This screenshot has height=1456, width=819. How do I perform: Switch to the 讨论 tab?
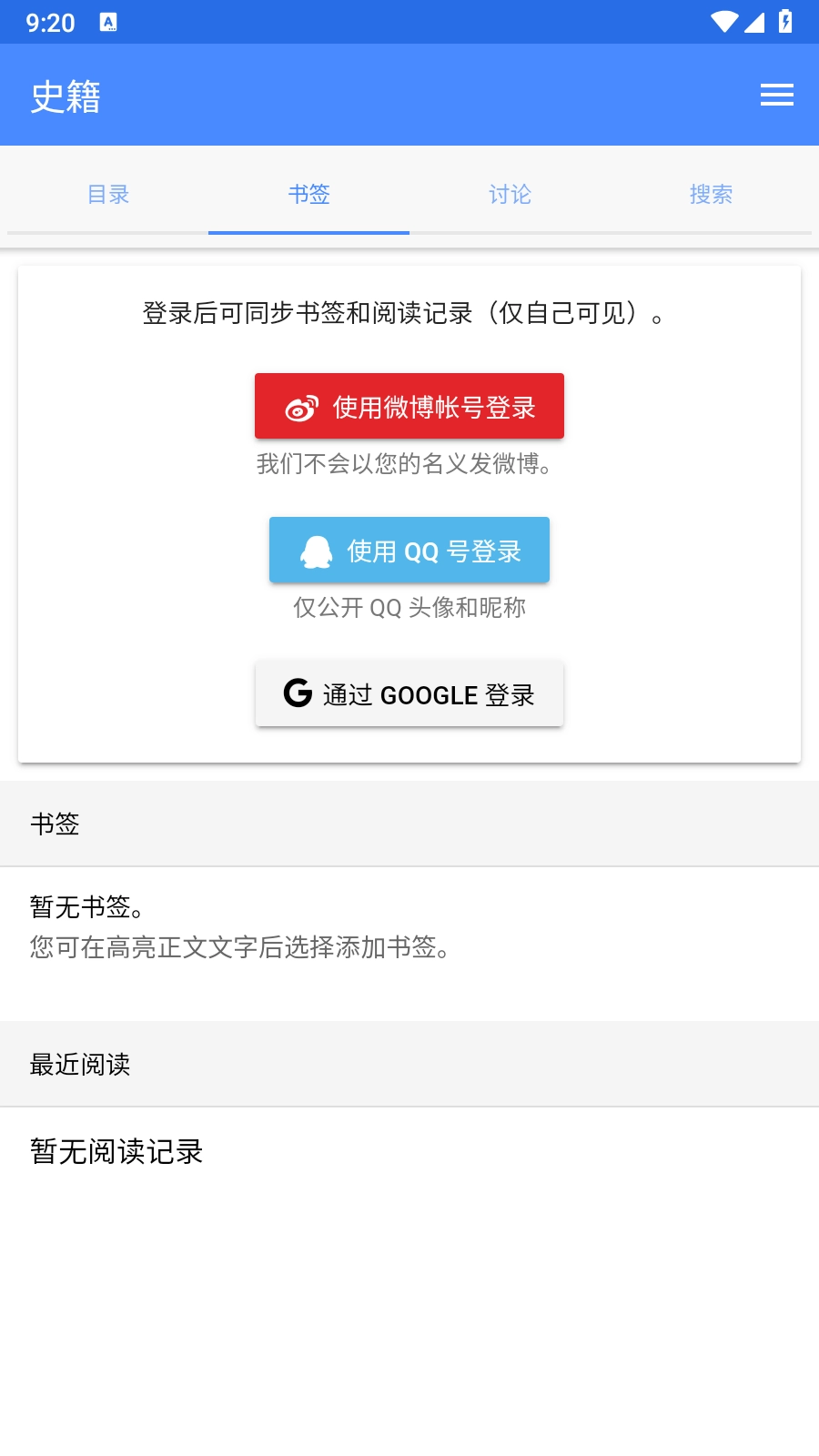pos(510,194)
